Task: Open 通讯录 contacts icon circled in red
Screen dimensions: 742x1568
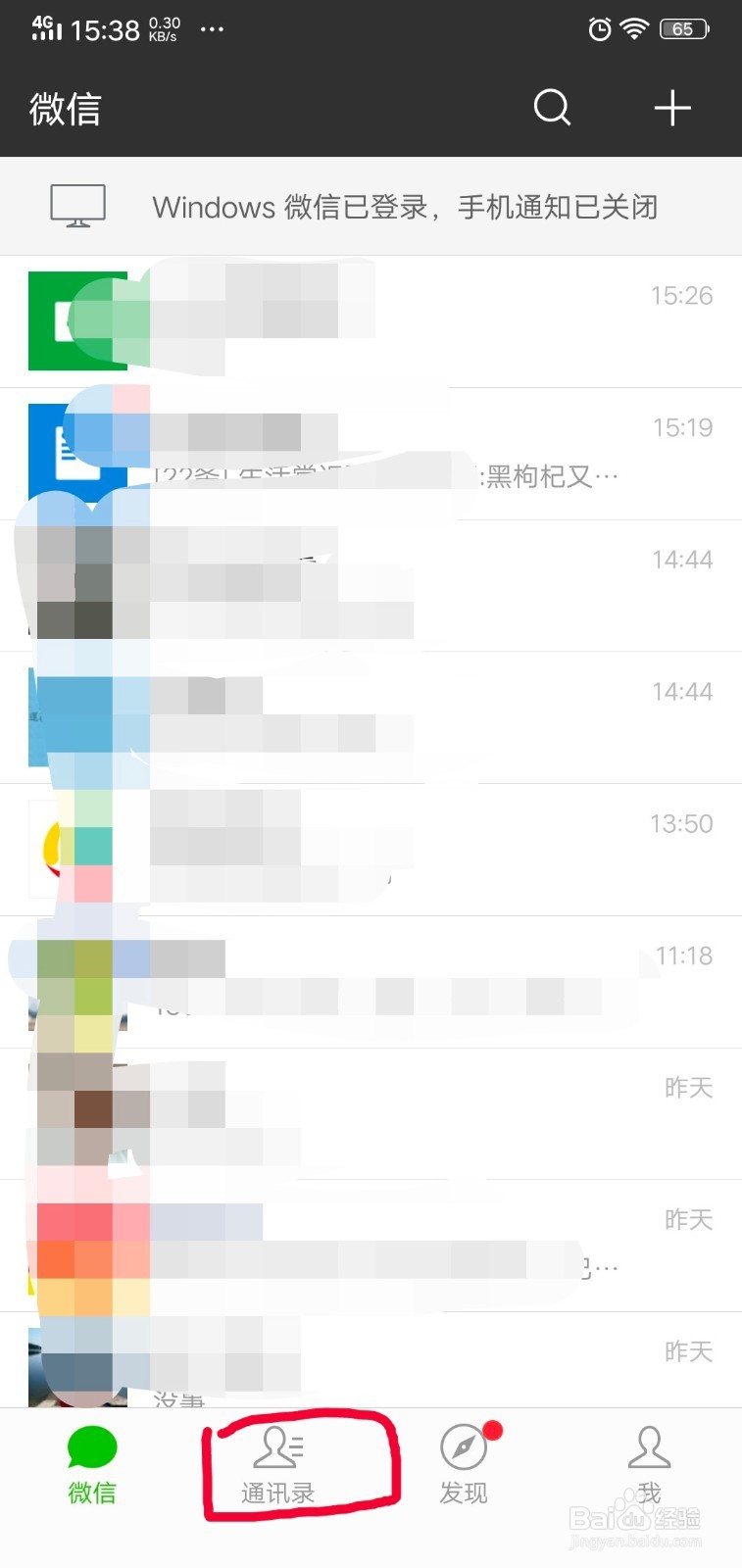Action: pyautogui.click(x=277, y=1448)
